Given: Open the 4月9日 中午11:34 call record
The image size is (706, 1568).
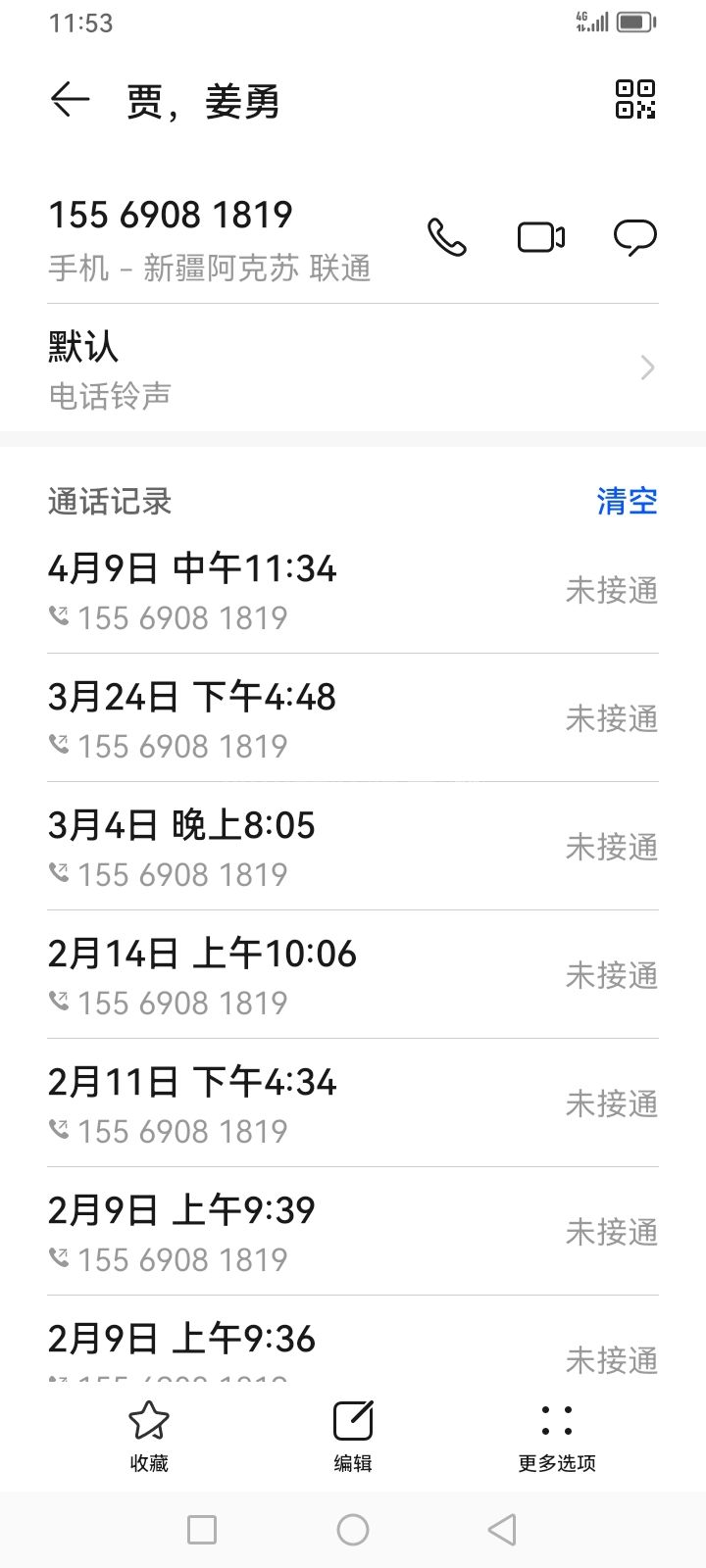Looking at the screenshot, I should coord(353,591).
